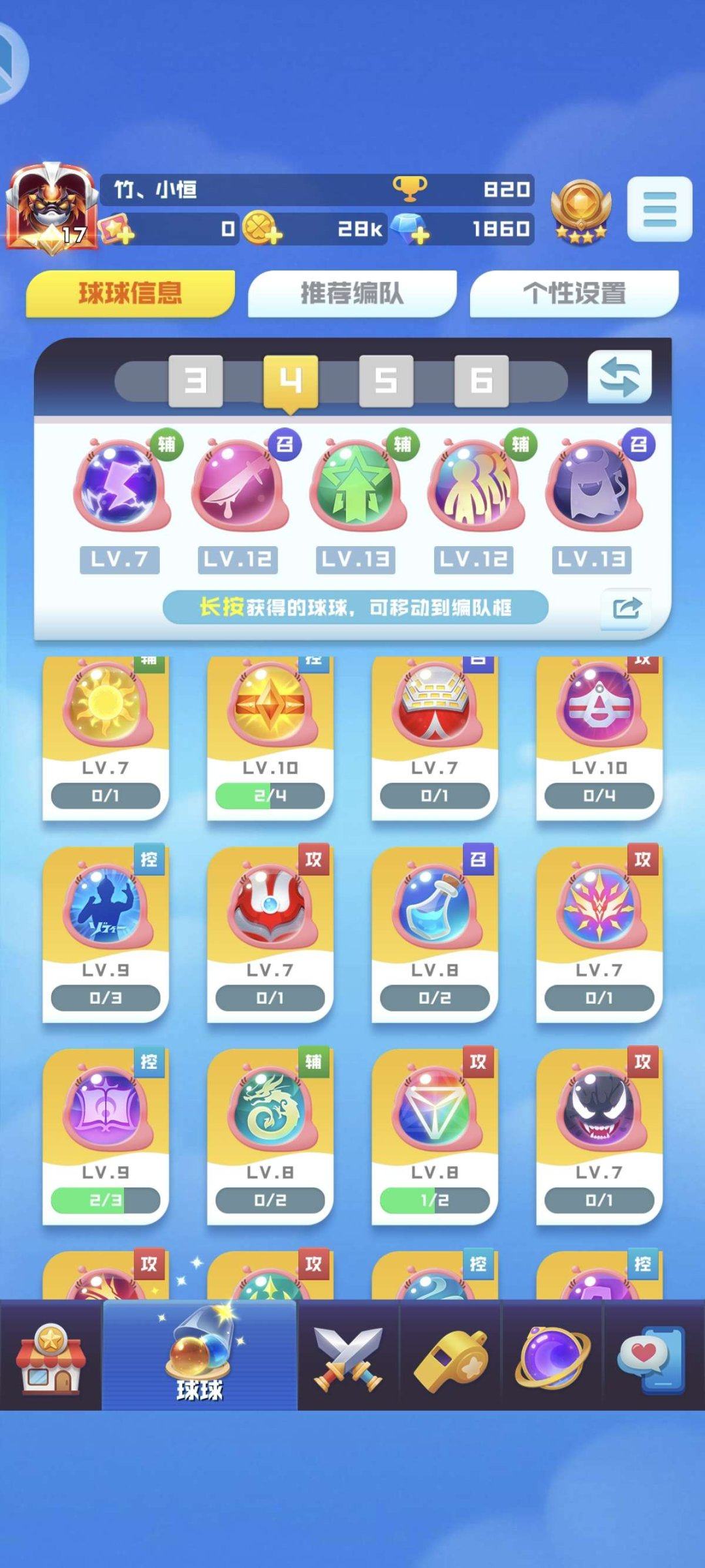
Task: Switch to the 推荐编队 tab
Action: (x=352, y=294)
